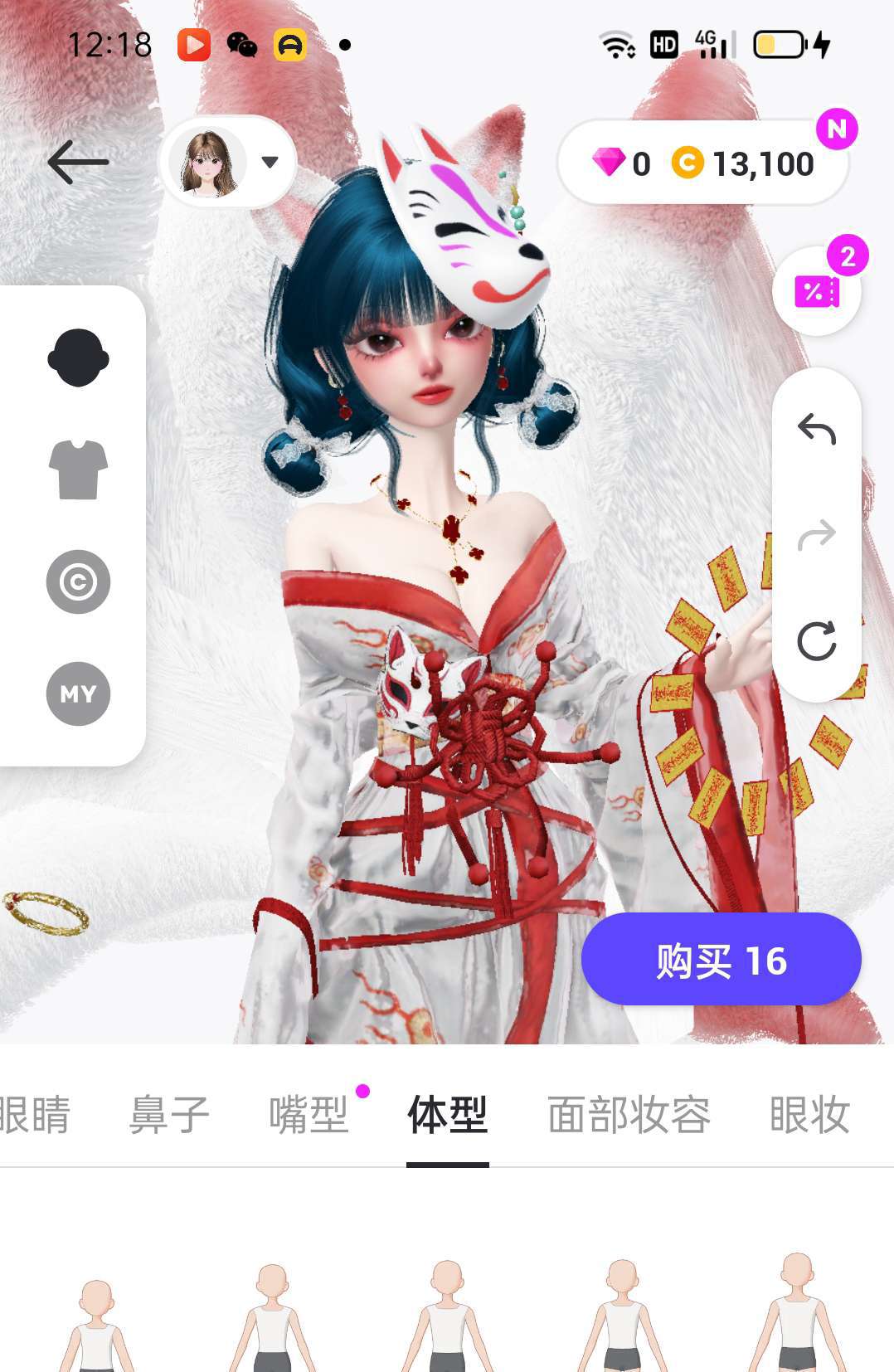This screenshot has height=1372, width=894.
Task: Choose the fifth body type figure
Action: (x=797, y=1315)
